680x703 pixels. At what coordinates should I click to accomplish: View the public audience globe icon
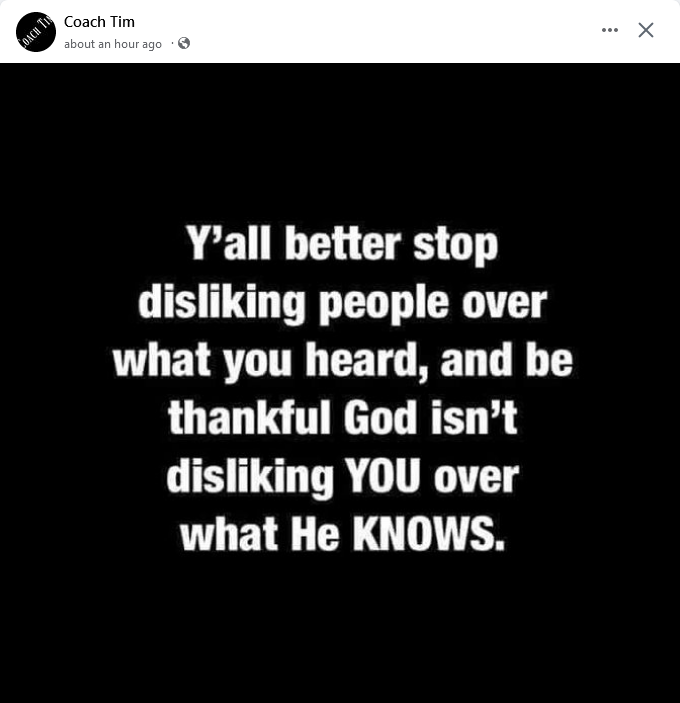point(184,44)
